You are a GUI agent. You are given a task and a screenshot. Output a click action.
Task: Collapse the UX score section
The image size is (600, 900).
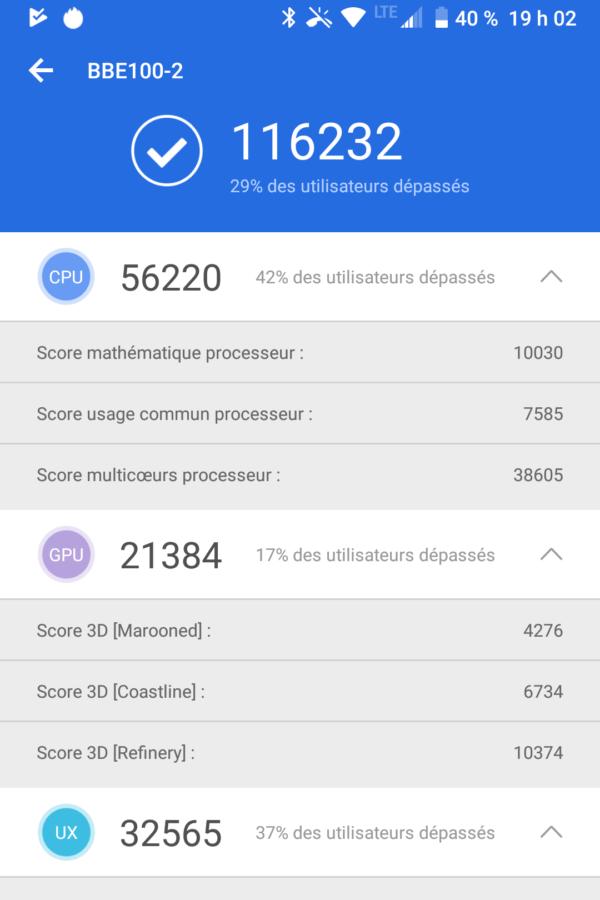tap(551, 832)
